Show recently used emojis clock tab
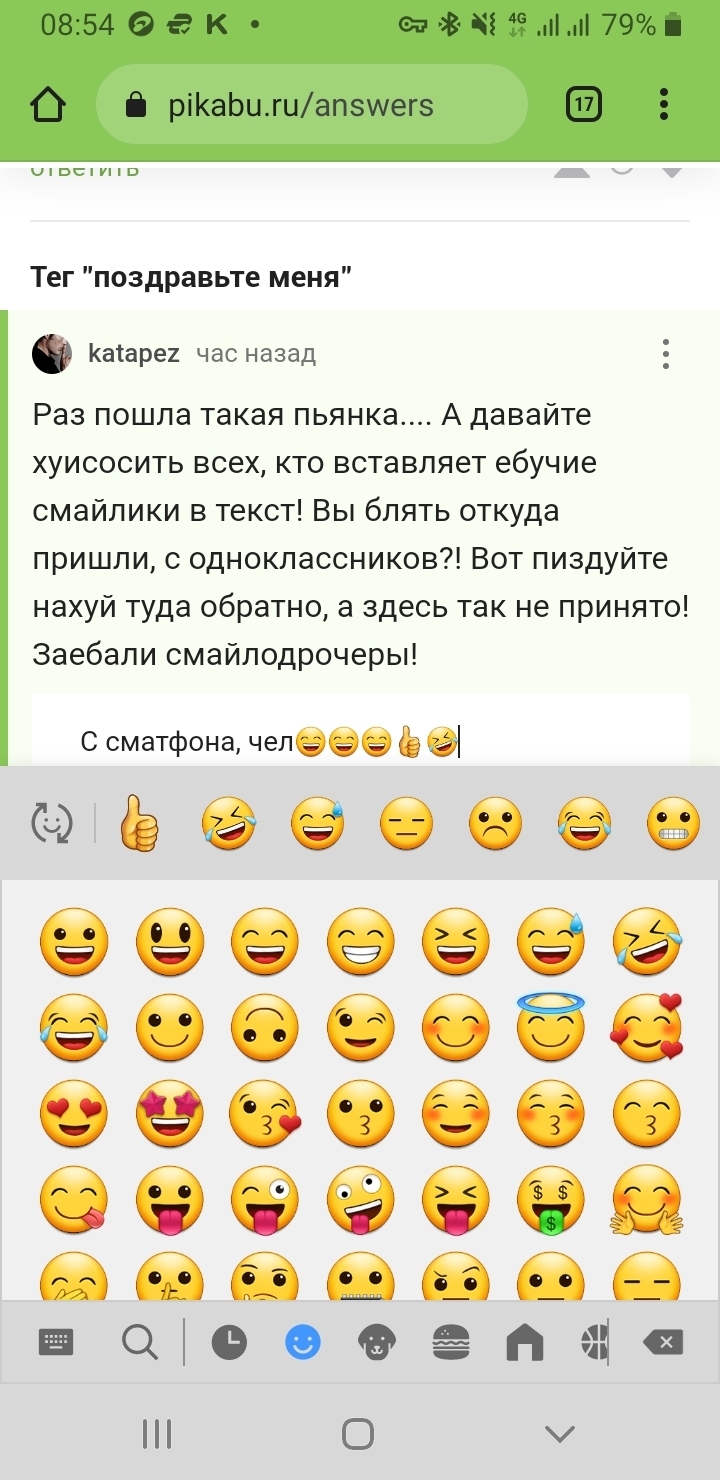The width and height of the screenshot is (720, 1480). 229,1342
